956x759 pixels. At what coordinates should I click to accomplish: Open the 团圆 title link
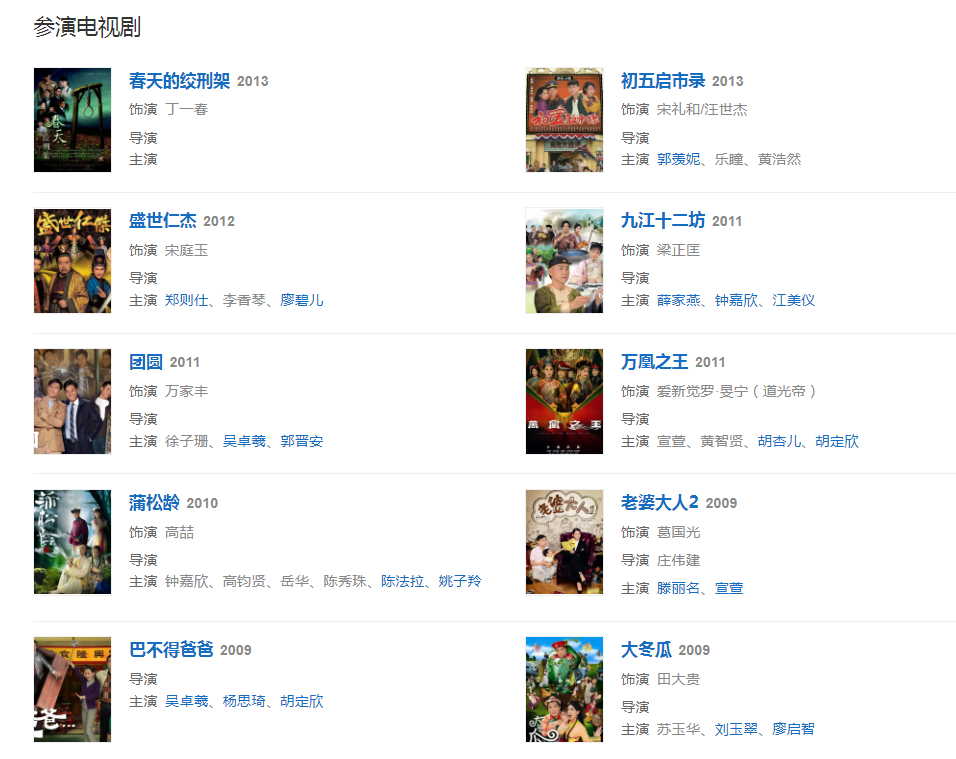pos(145,362)
